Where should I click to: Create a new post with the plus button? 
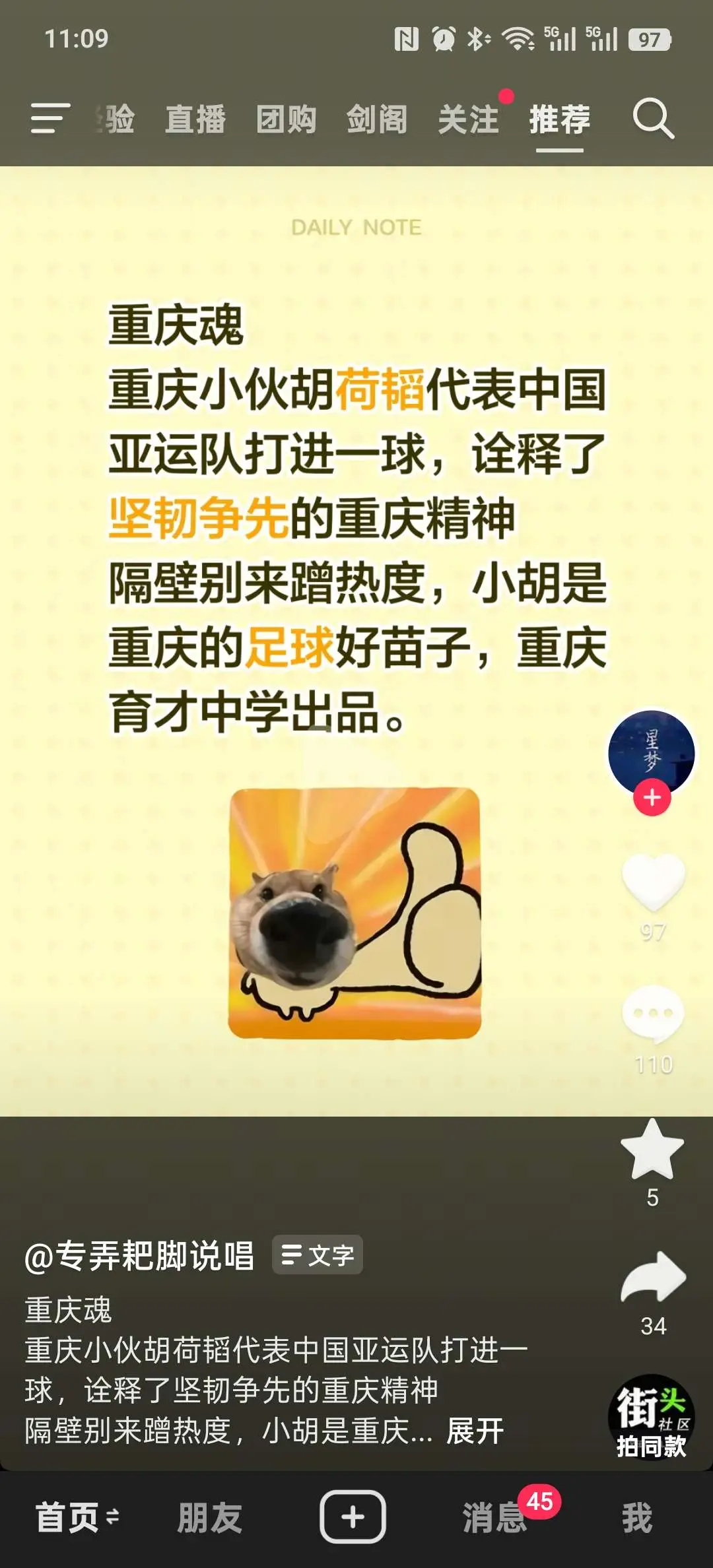pyautogui.click(x=353, y=1517)
